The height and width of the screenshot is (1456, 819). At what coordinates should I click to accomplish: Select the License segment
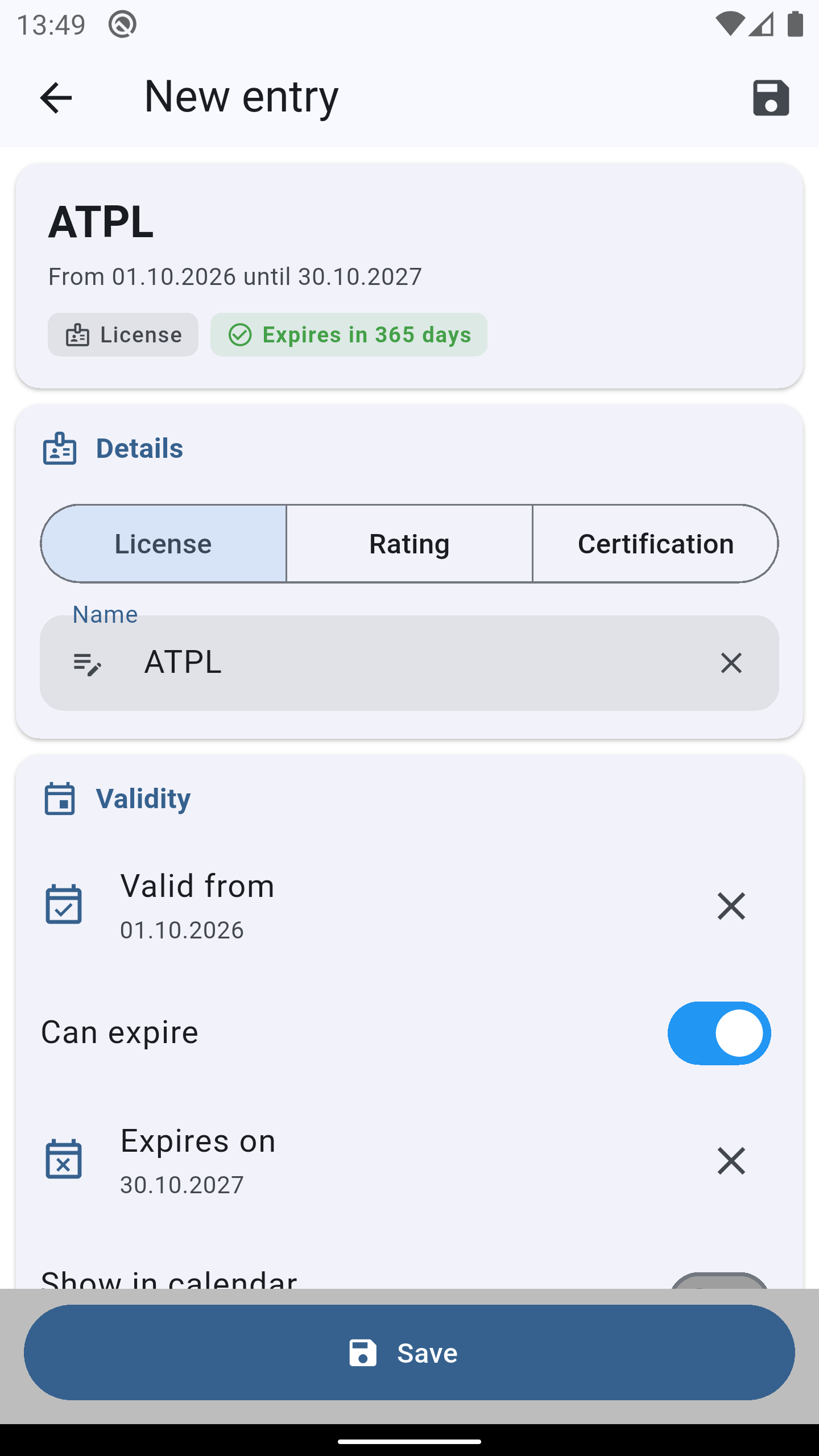164,544
